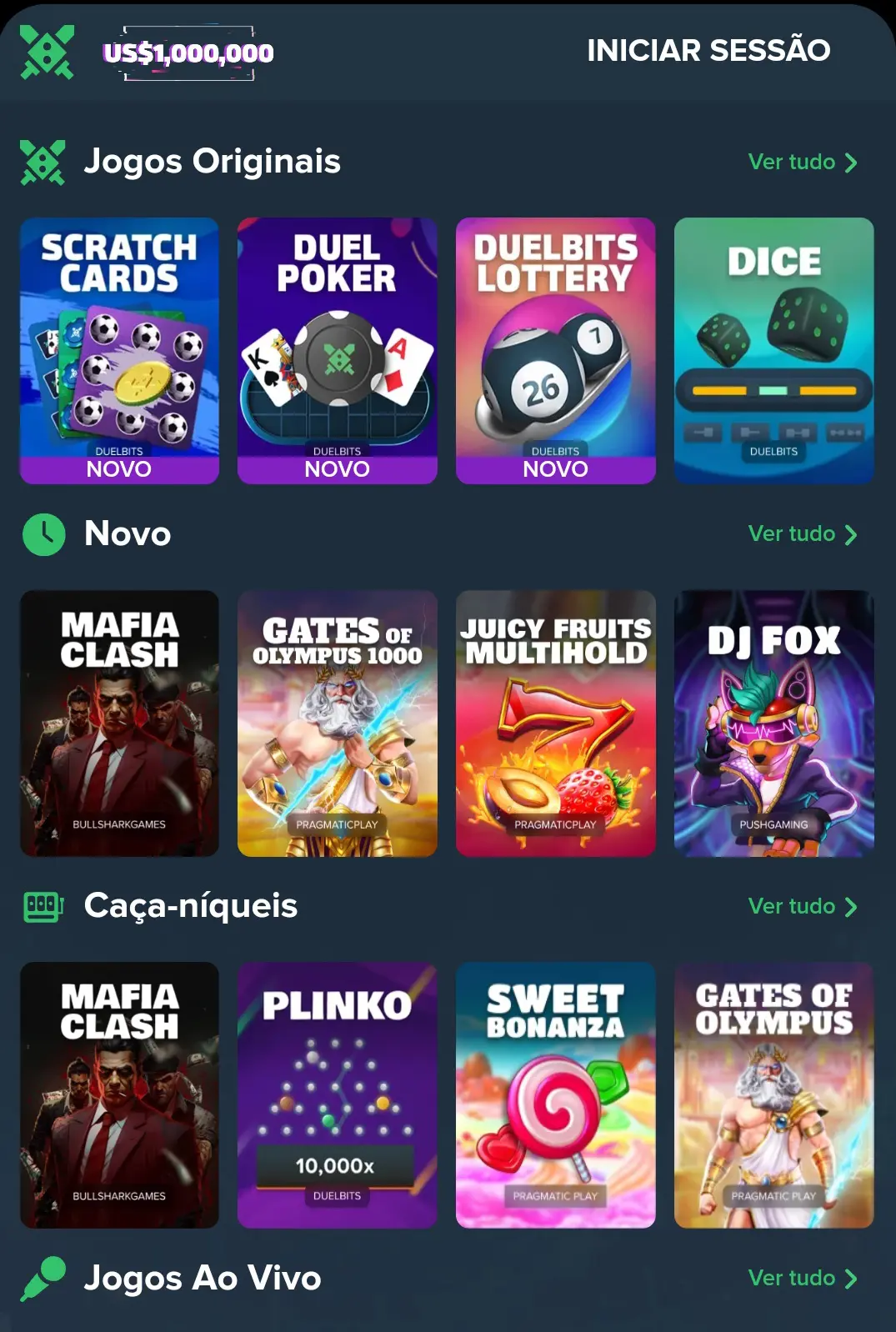Viewport: 896px width, 1332px height.
Task: Select Juicy Fruits Multihold game
Action: [x=556, y=723]
